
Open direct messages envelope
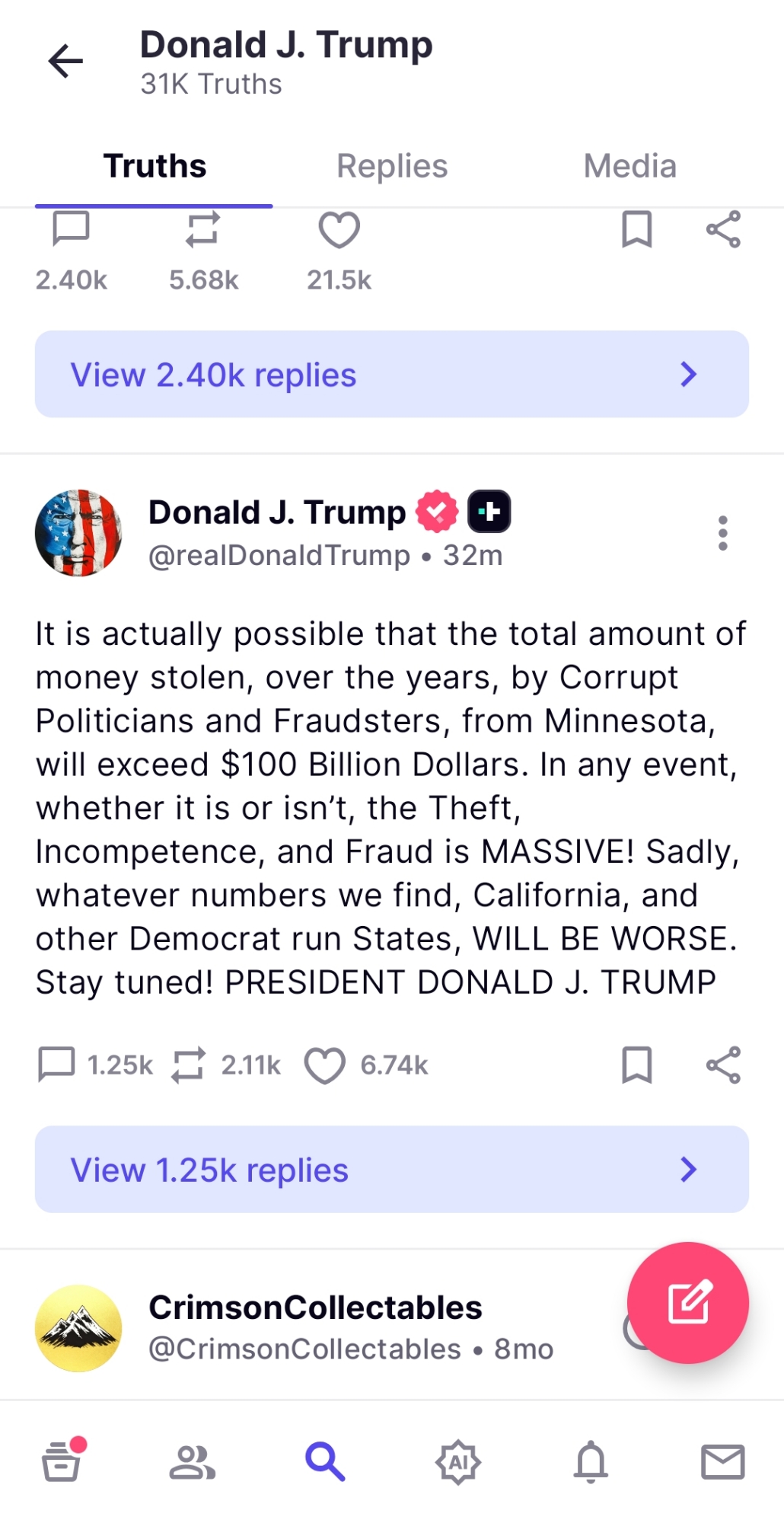[x=722, y=1462]
